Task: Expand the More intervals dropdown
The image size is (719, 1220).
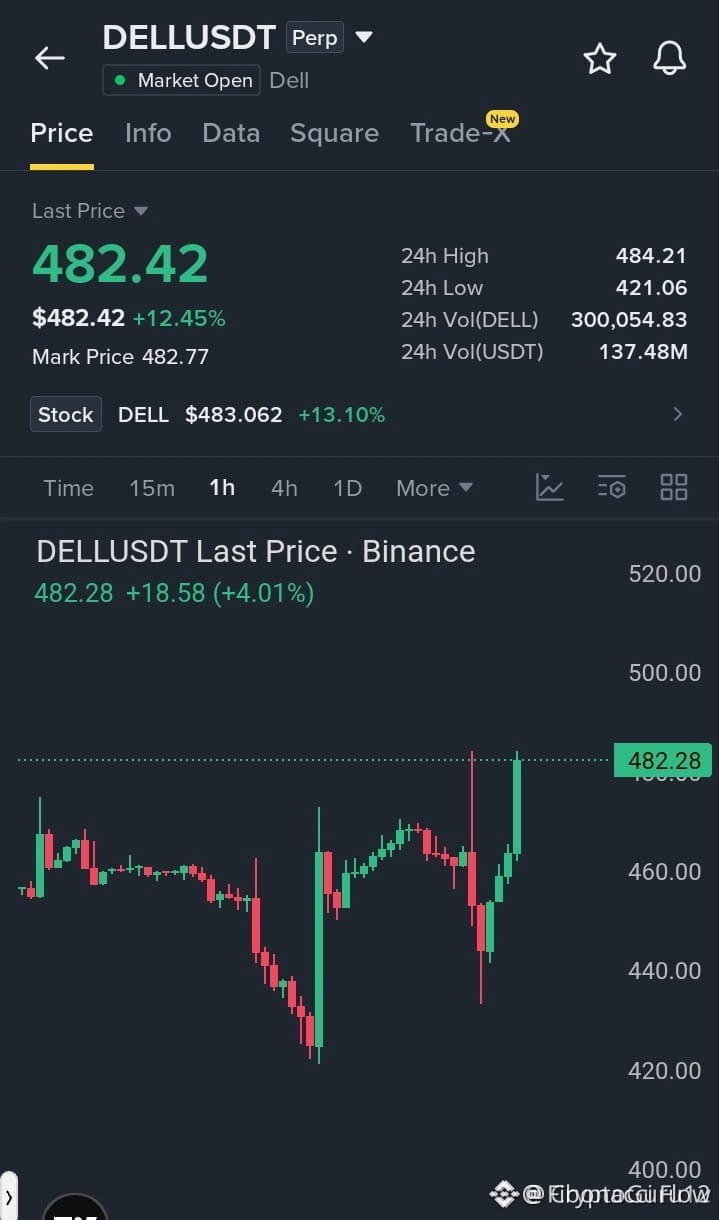Action: click(x=434, y=488)
